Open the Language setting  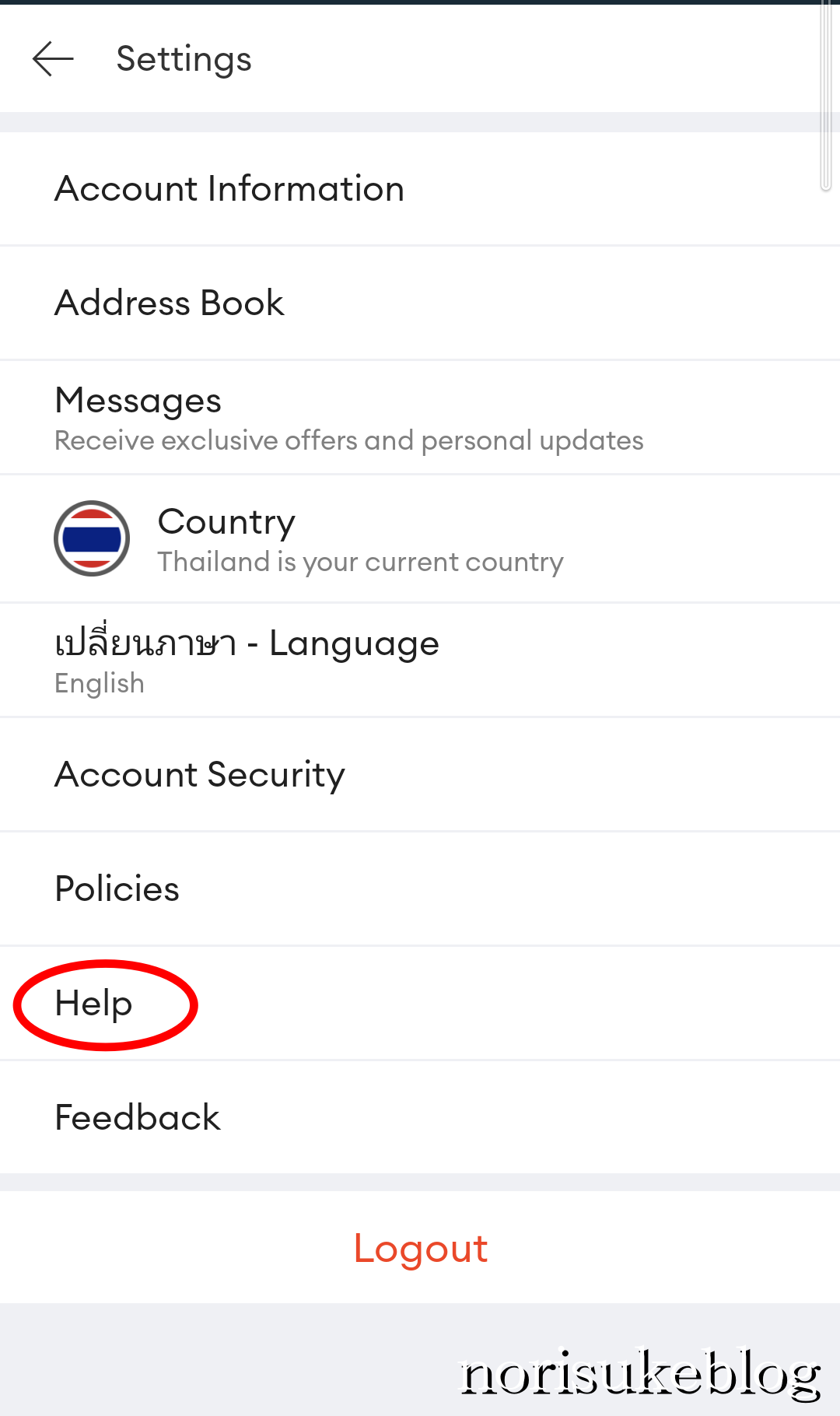(x=420, y=661)
